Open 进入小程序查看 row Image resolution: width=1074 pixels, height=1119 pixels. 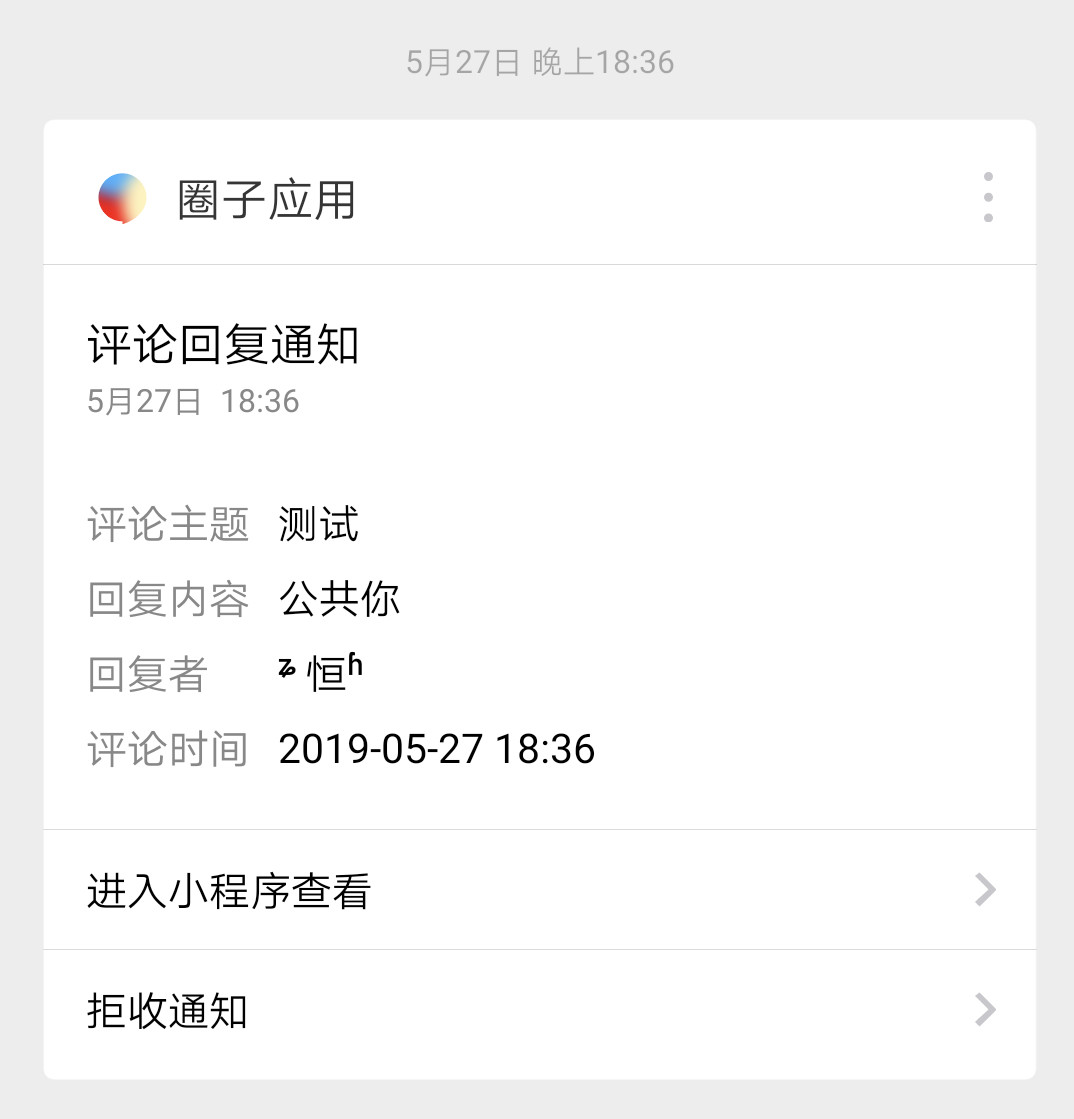(539, 890)
